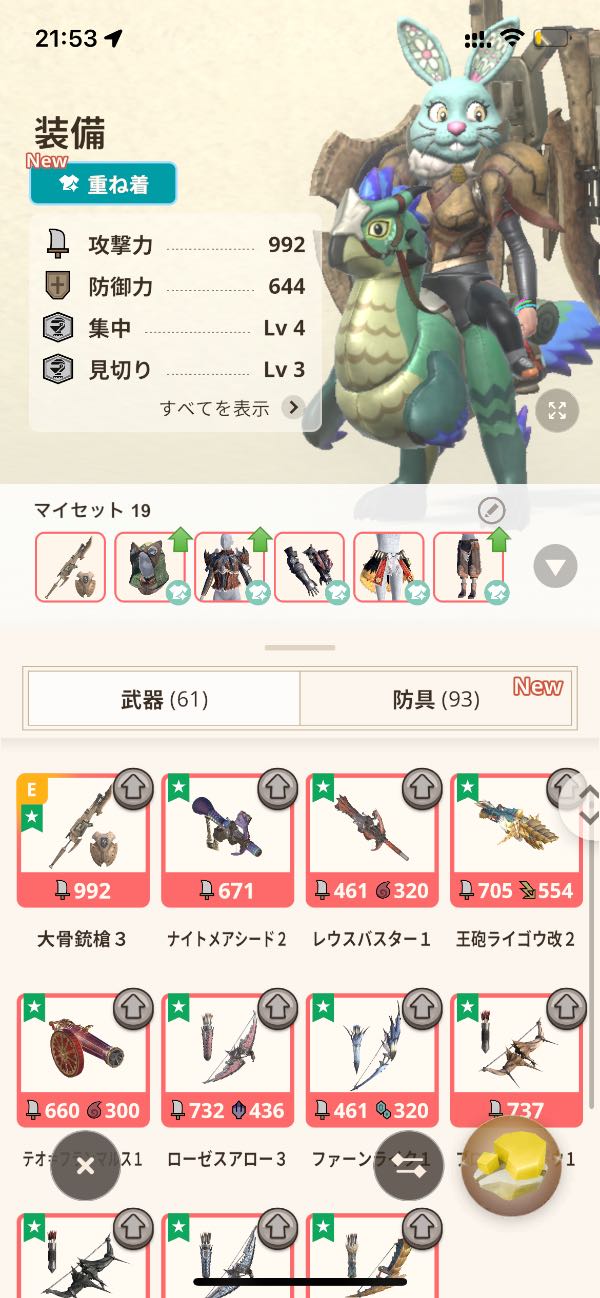The width and height of the screenshot is (600, 1298).
Task: Expand すべてを表示 to show all stats
Action: (232, 407)
